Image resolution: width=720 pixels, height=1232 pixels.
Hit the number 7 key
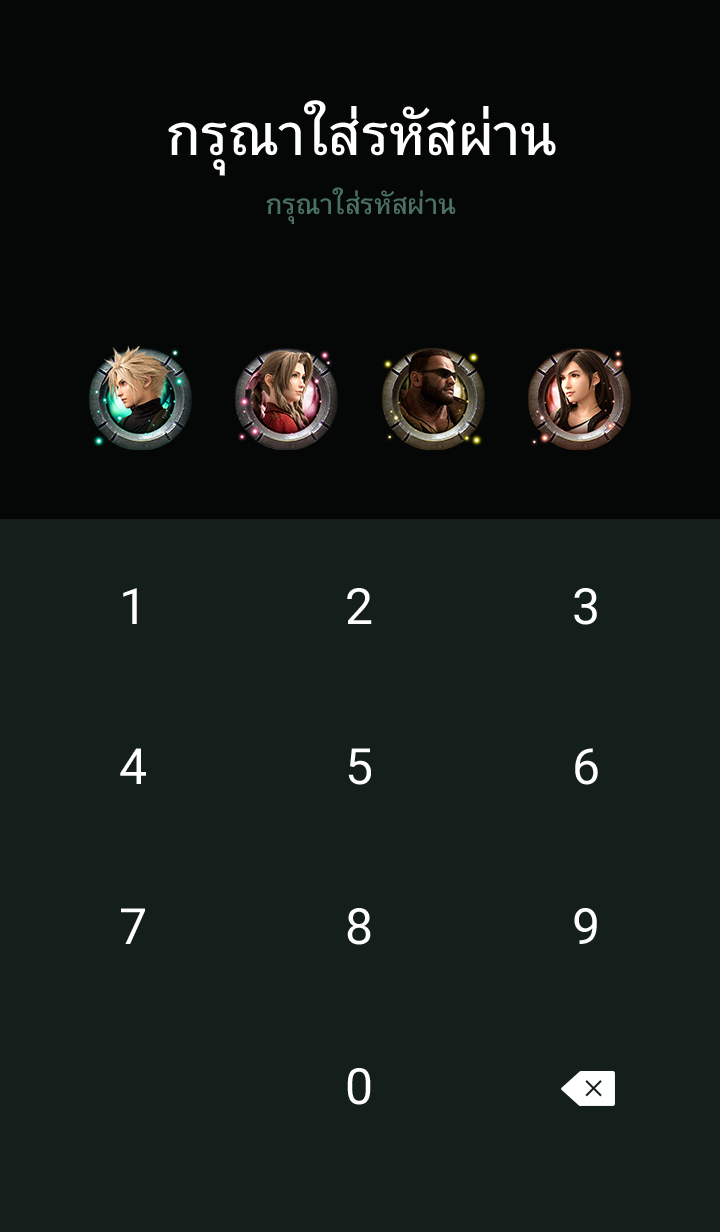(x=133, y=927)
